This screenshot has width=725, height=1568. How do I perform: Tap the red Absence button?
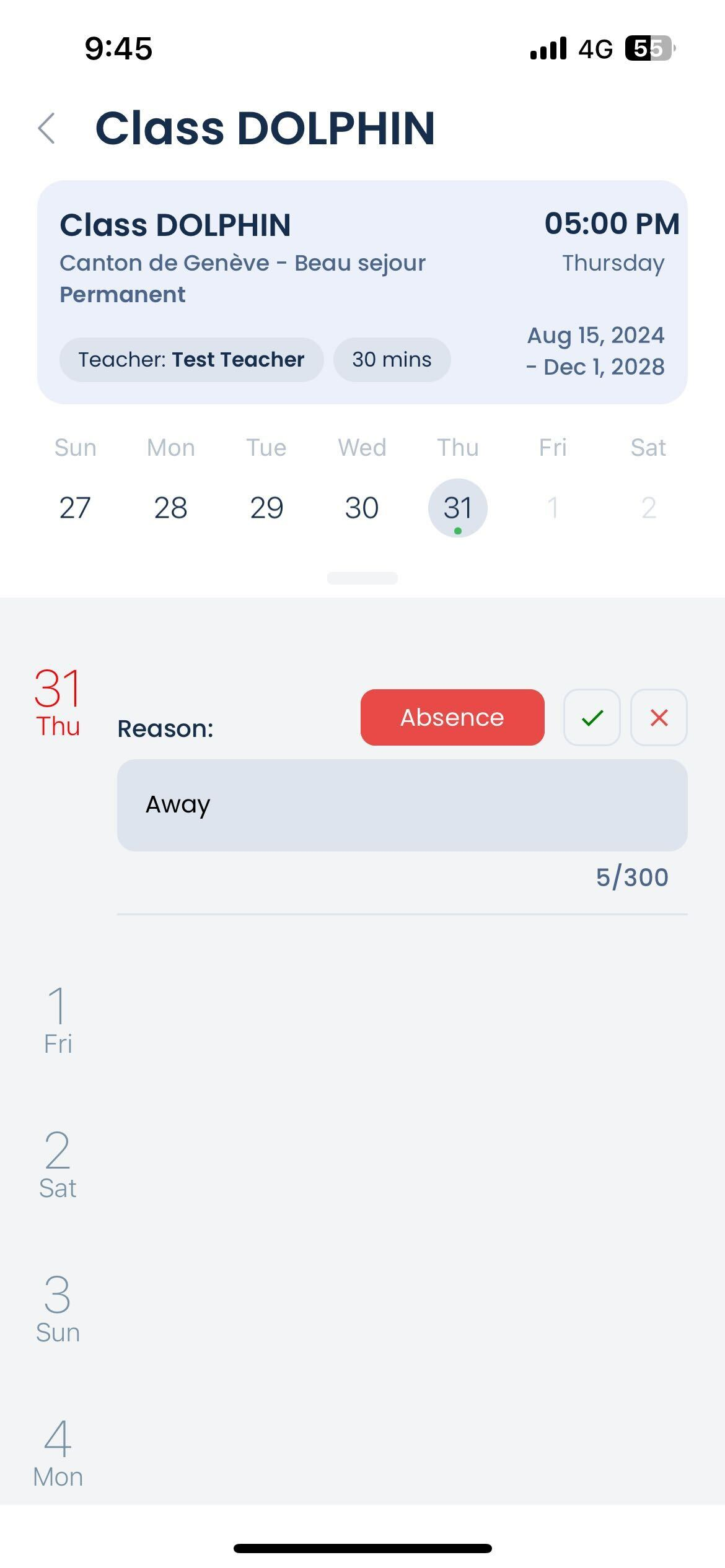point(452,717)
